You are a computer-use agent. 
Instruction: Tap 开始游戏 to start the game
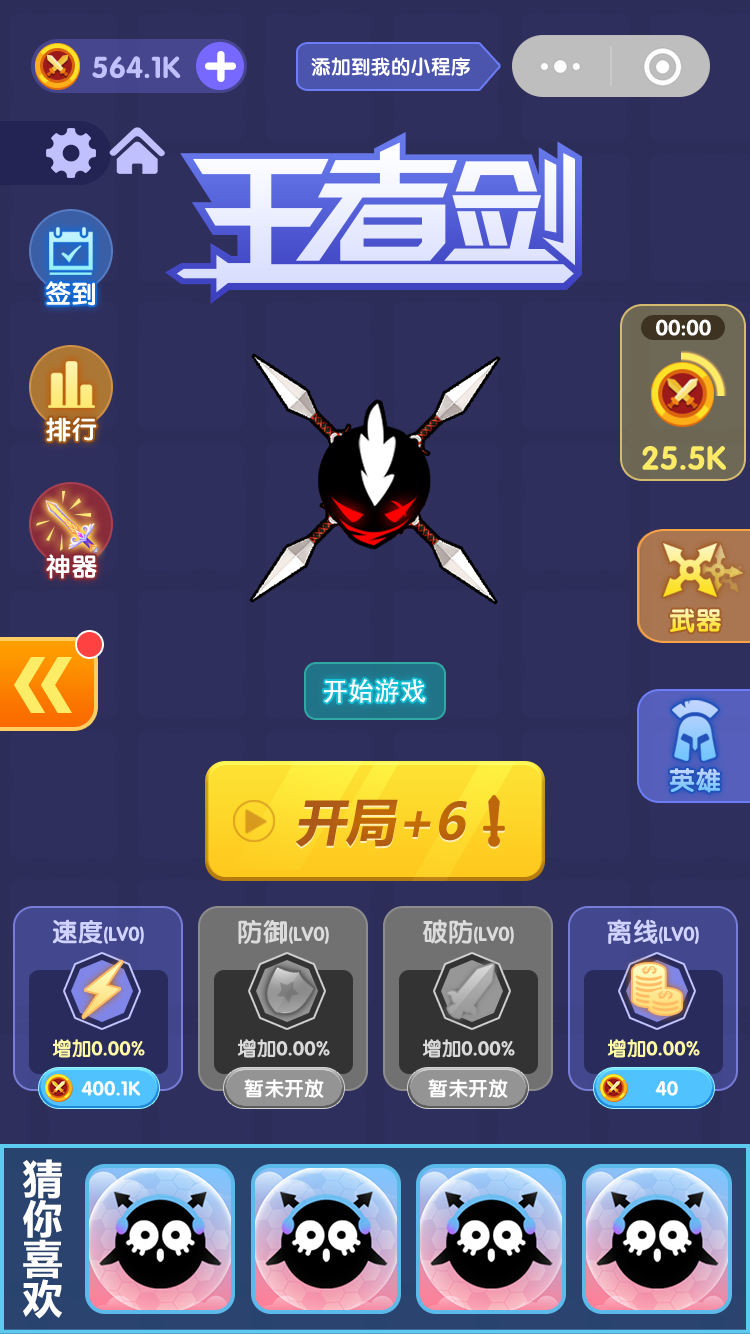pyautogui.click(x=374, y=691)
